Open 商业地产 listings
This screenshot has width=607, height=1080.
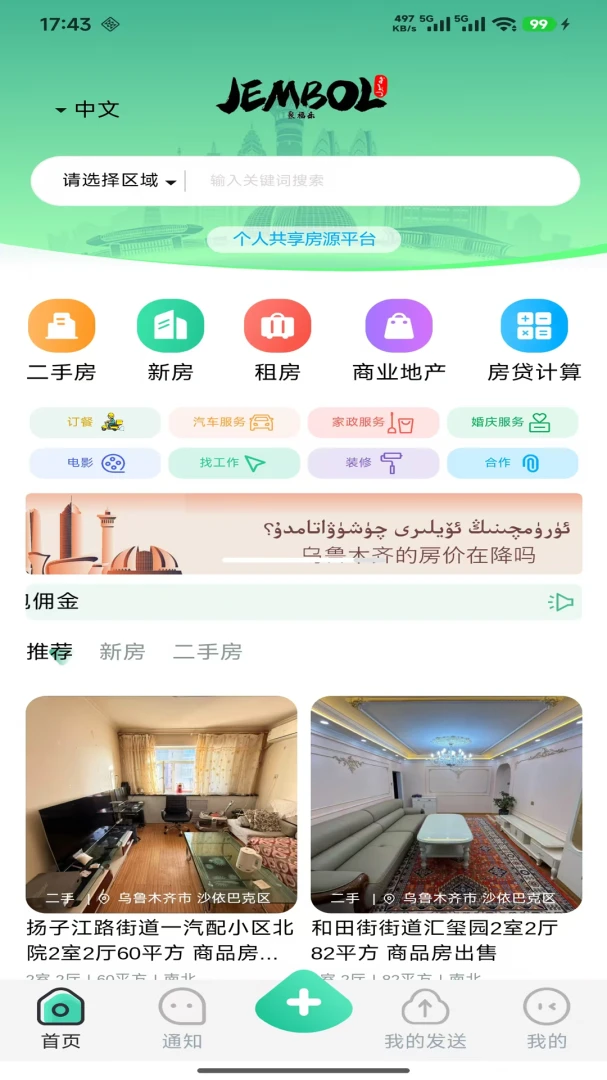pos(399,341)
